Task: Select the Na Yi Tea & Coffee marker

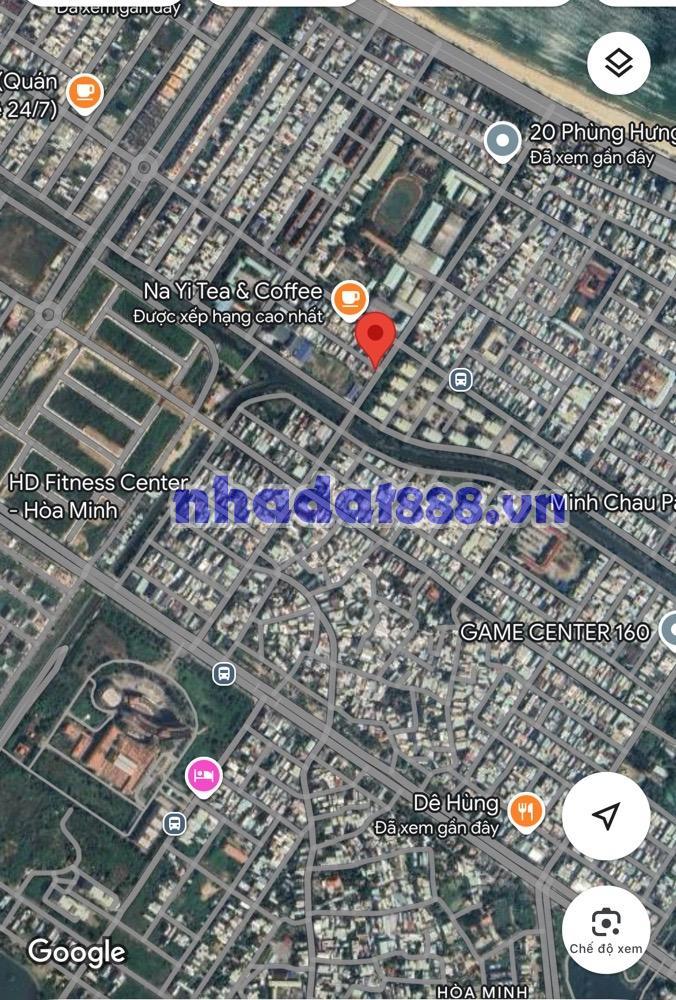Action: point(349,296)
